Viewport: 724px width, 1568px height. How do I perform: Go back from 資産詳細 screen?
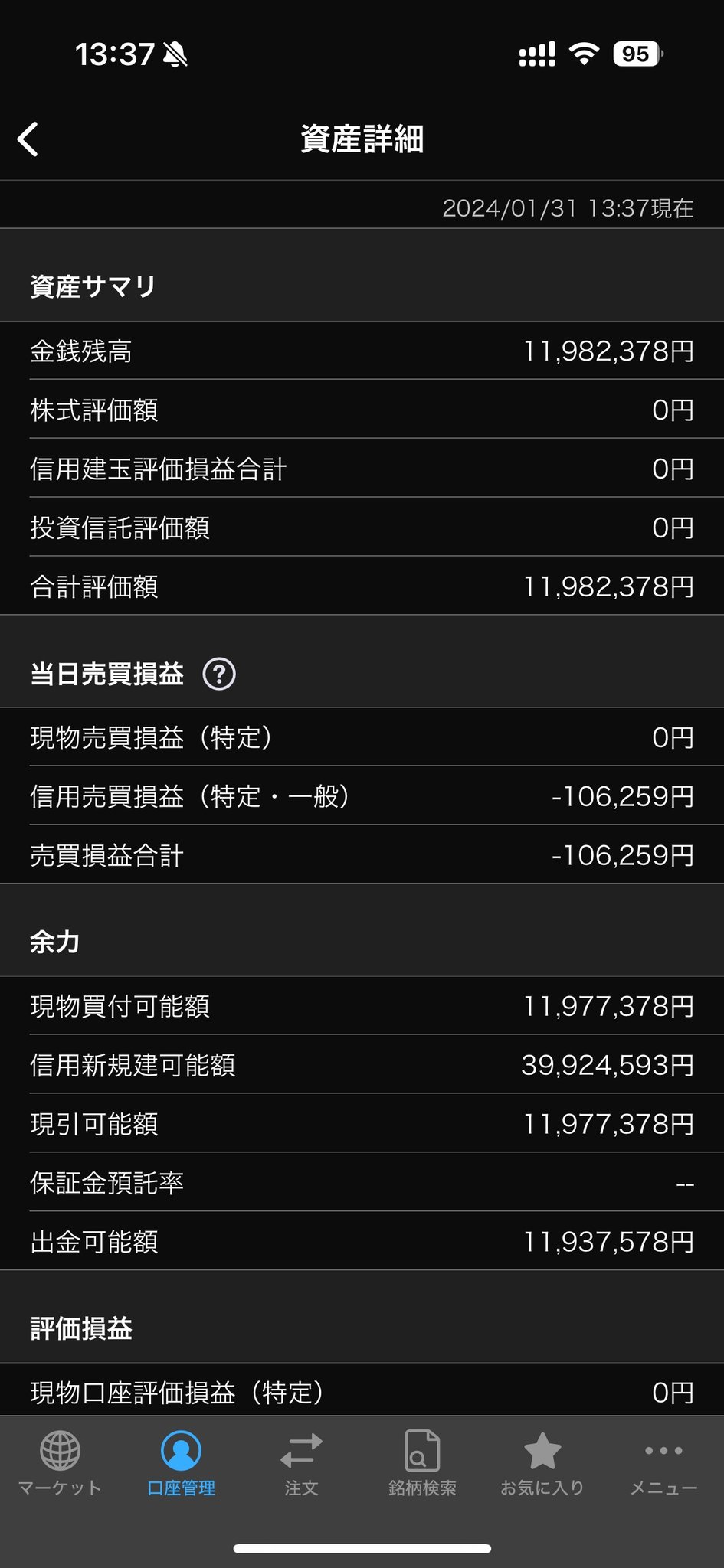click(28, 139)
